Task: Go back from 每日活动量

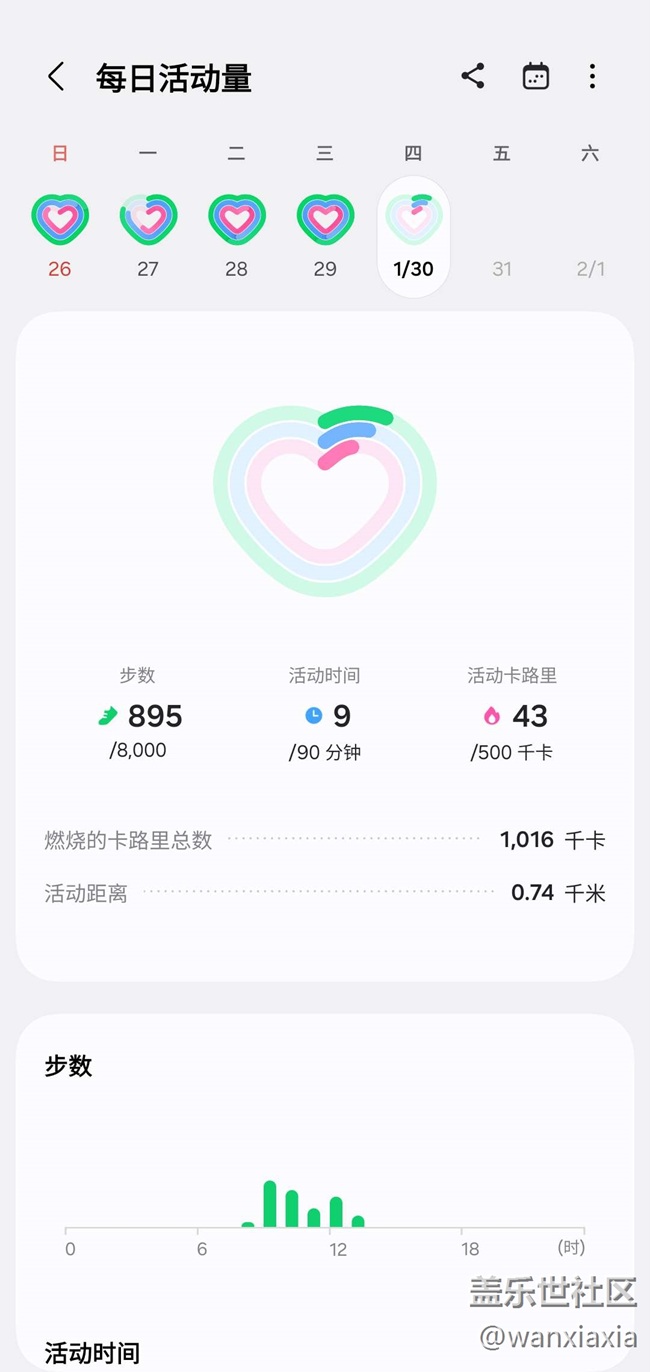Action: (56, 77)
